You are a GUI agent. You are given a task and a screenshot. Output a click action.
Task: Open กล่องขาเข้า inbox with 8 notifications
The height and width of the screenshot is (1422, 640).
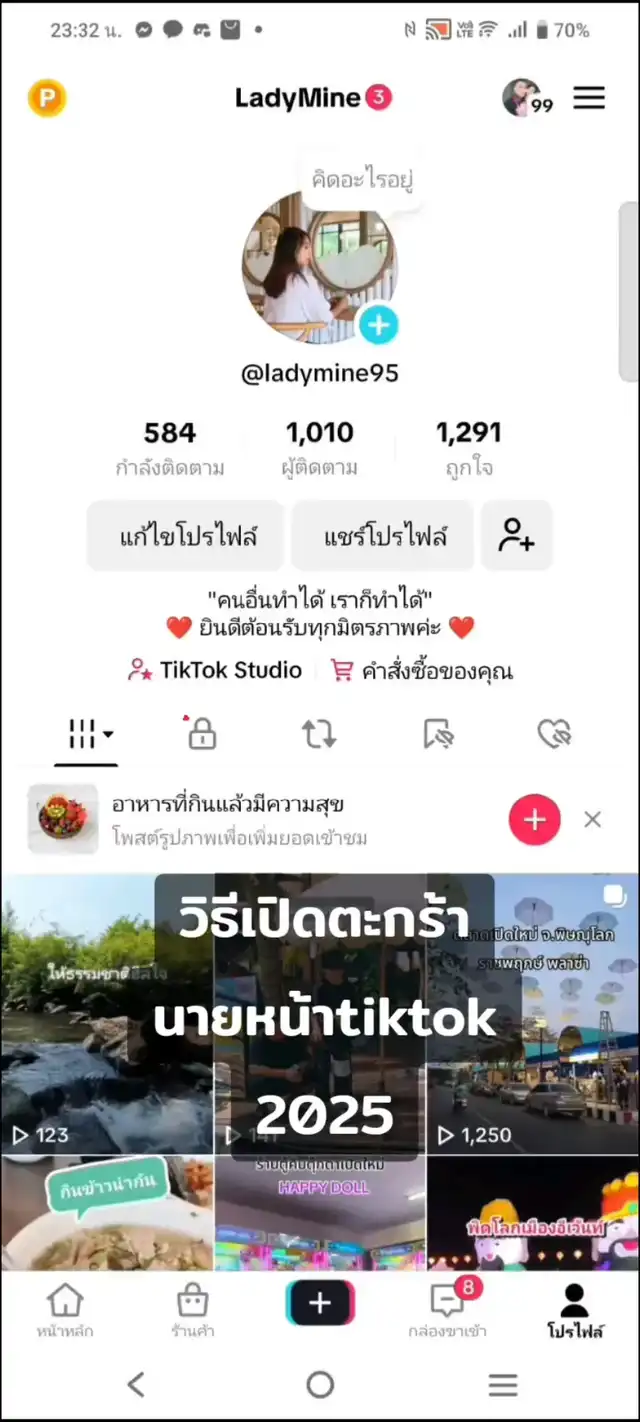coord(447,1310)
